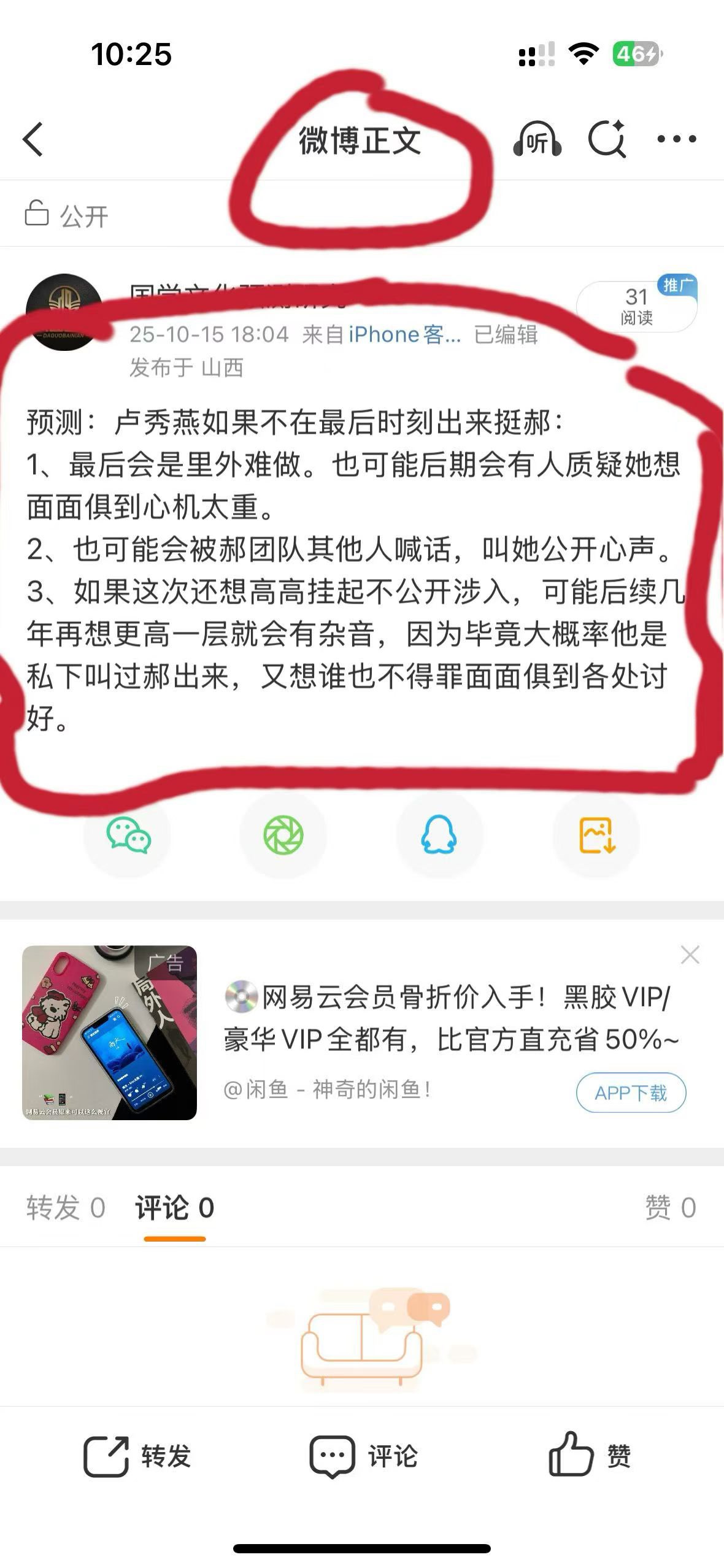Switch to the 转发 0 tab
The image size is (724, 1568).
pyautogui.click(x=66, y=1208)
